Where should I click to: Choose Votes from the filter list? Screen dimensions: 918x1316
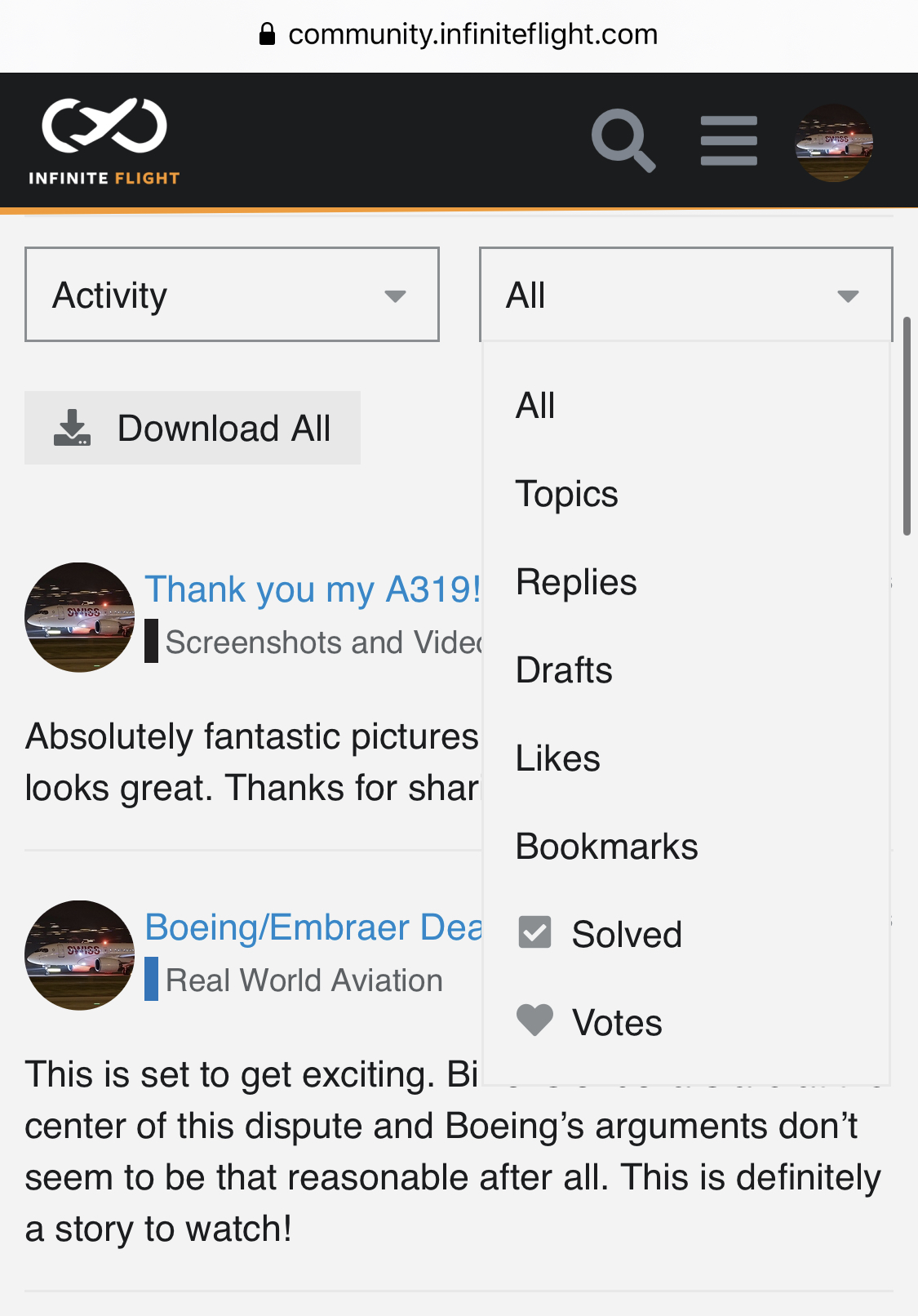pyautogui.click(x=617, y=1023)
